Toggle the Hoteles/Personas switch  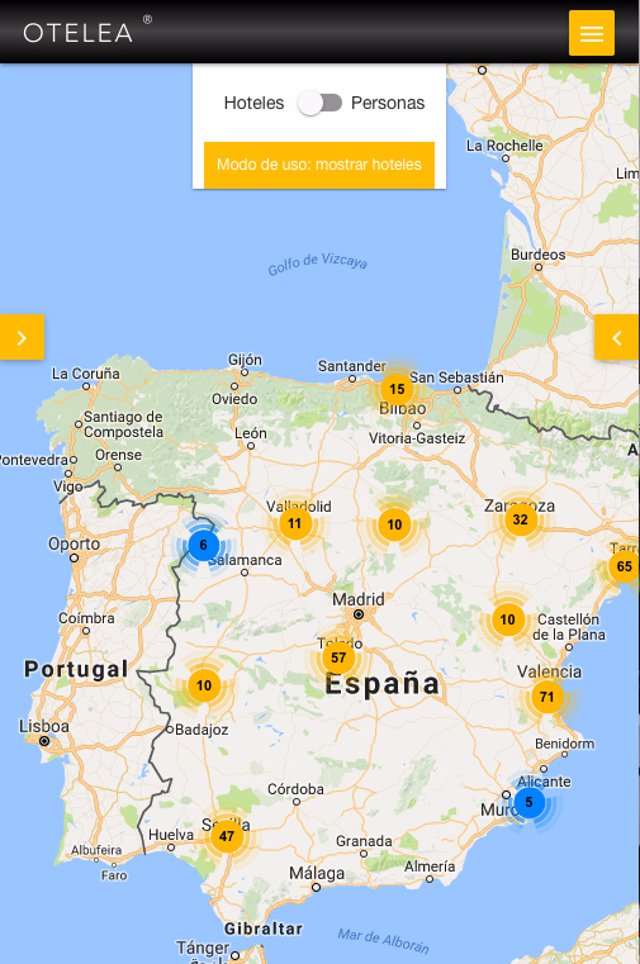pyautogui.click(x=319, y=103)
